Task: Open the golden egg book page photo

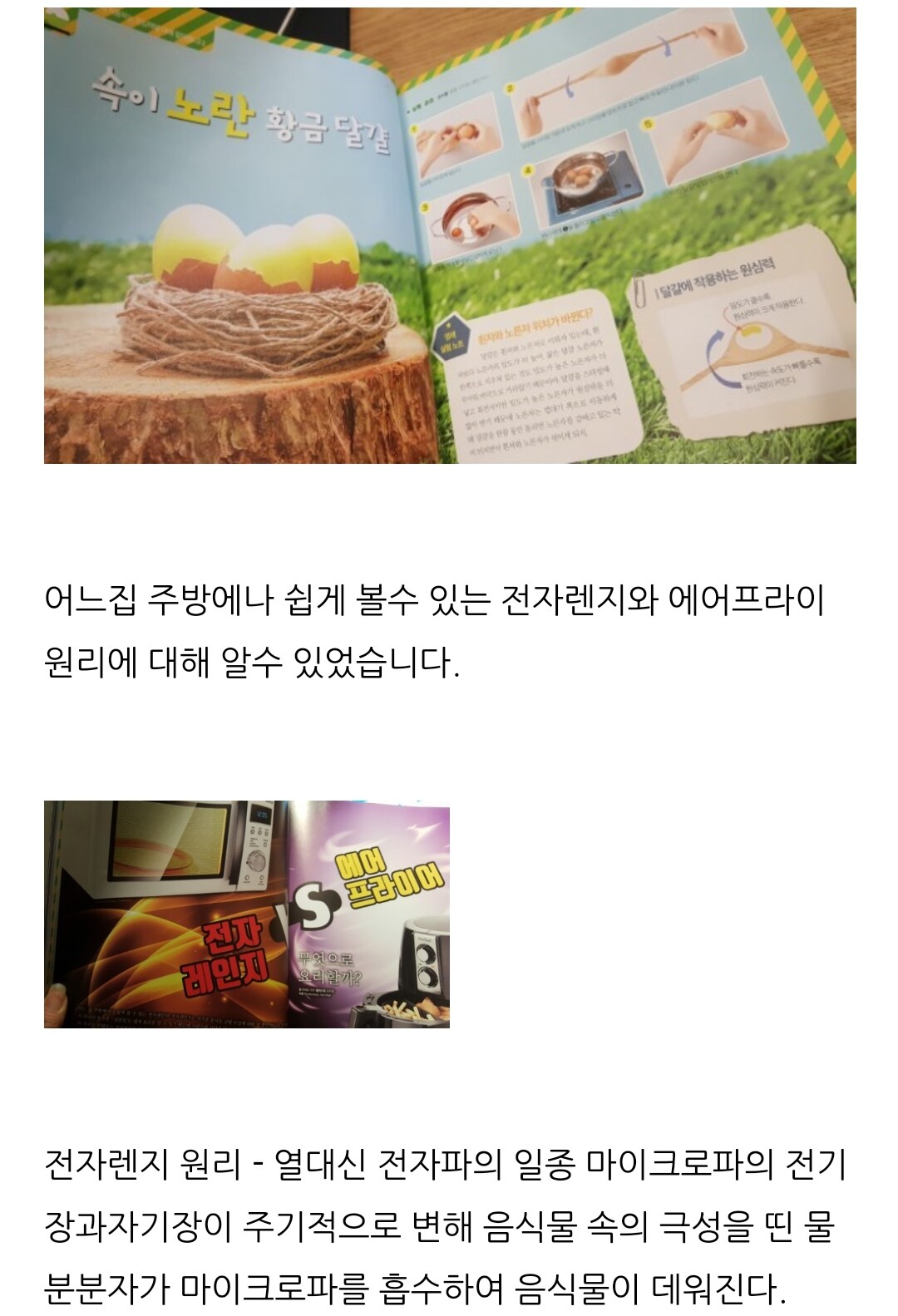Action: 449,236
